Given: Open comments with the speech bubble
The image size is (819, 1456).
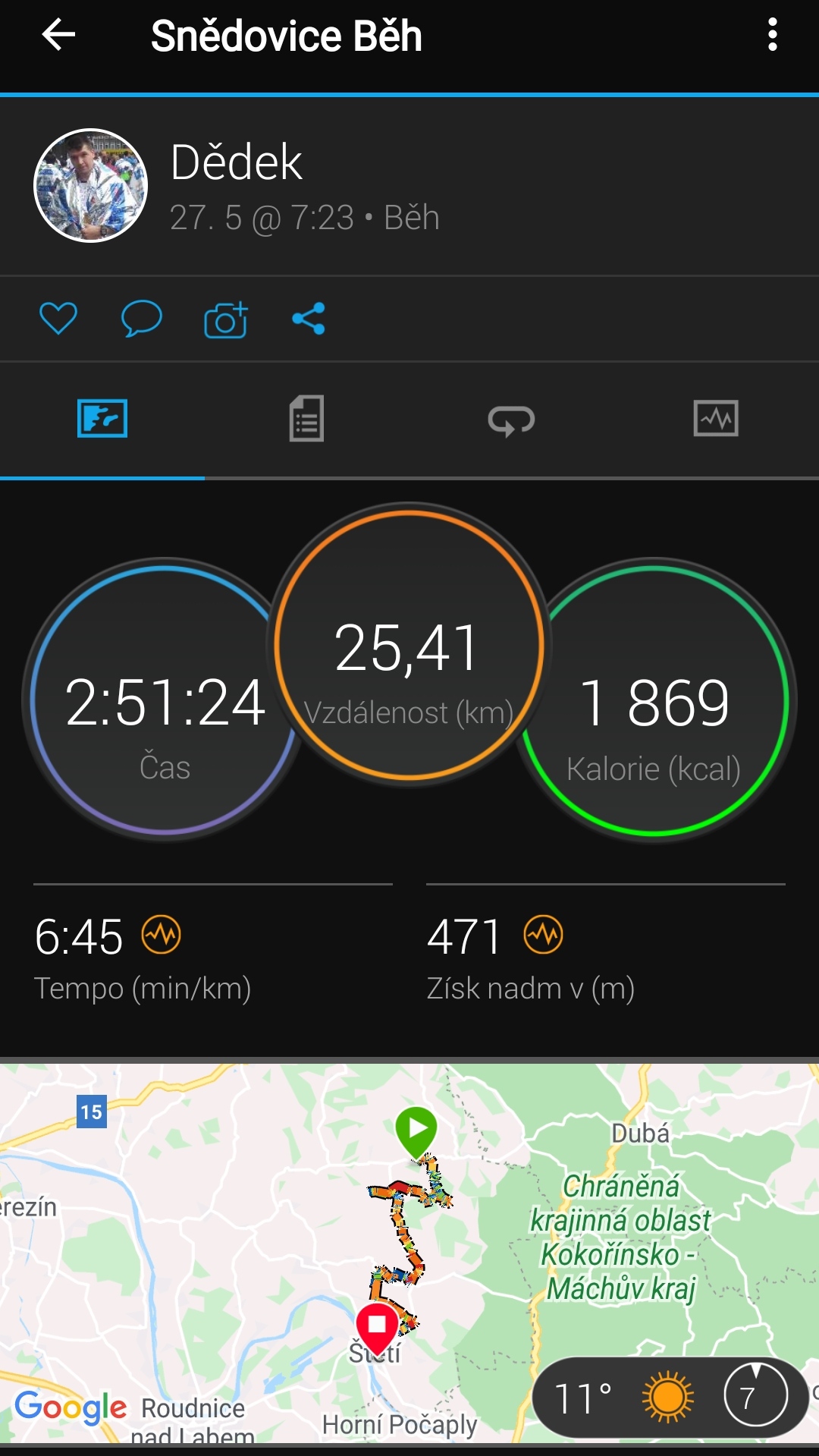Looking at the screenshot, I should 142,318.
